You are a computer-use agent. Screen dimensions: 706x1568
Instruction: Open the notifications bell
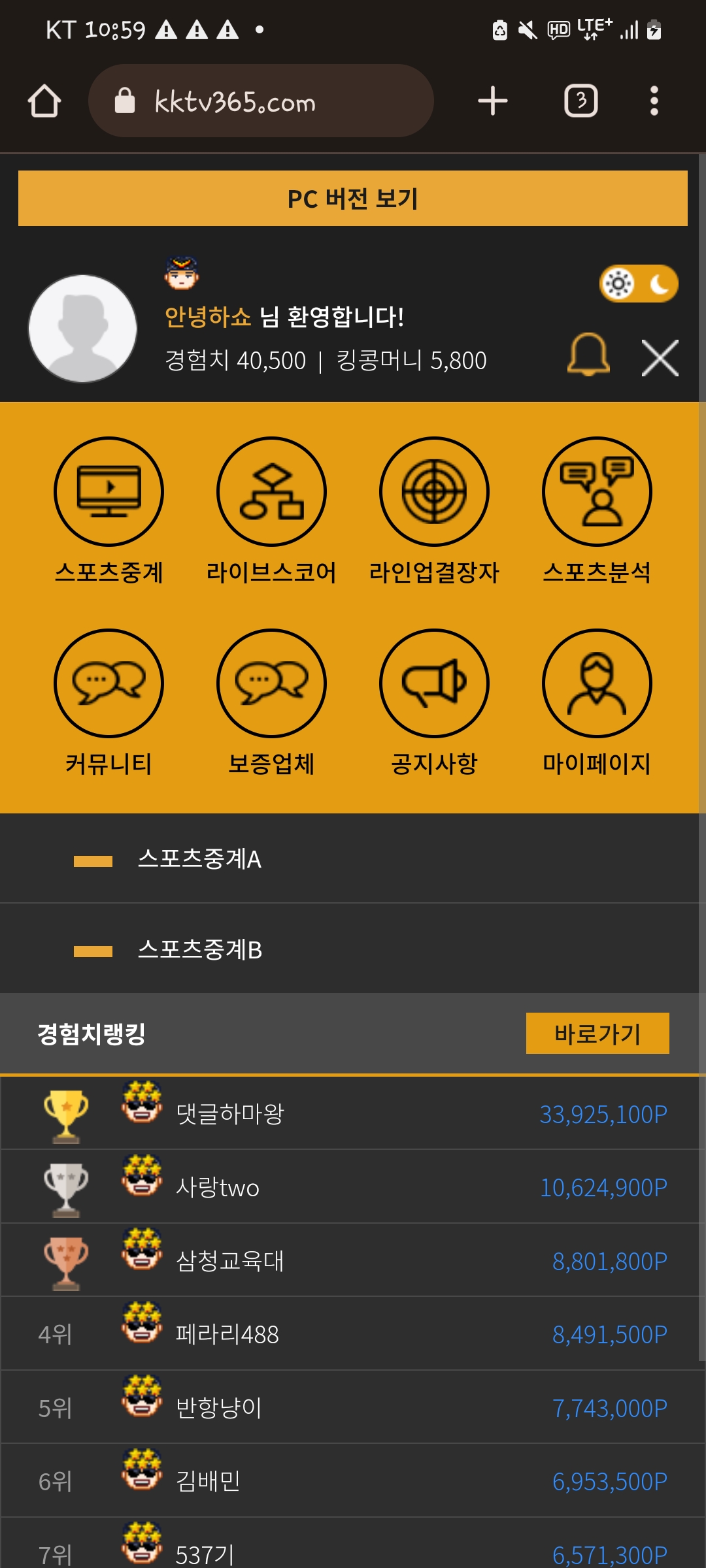click(x=588, y=355)
